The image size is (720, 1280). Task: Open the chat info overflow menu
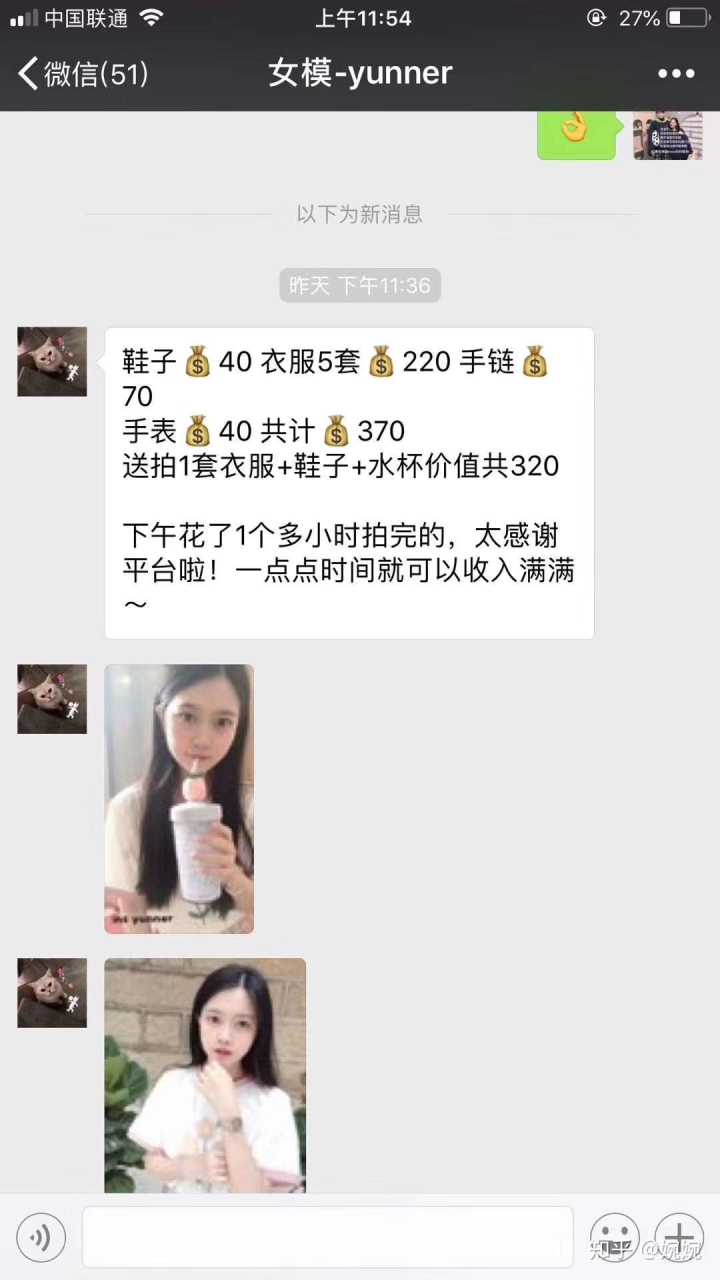tap(675, 73)
